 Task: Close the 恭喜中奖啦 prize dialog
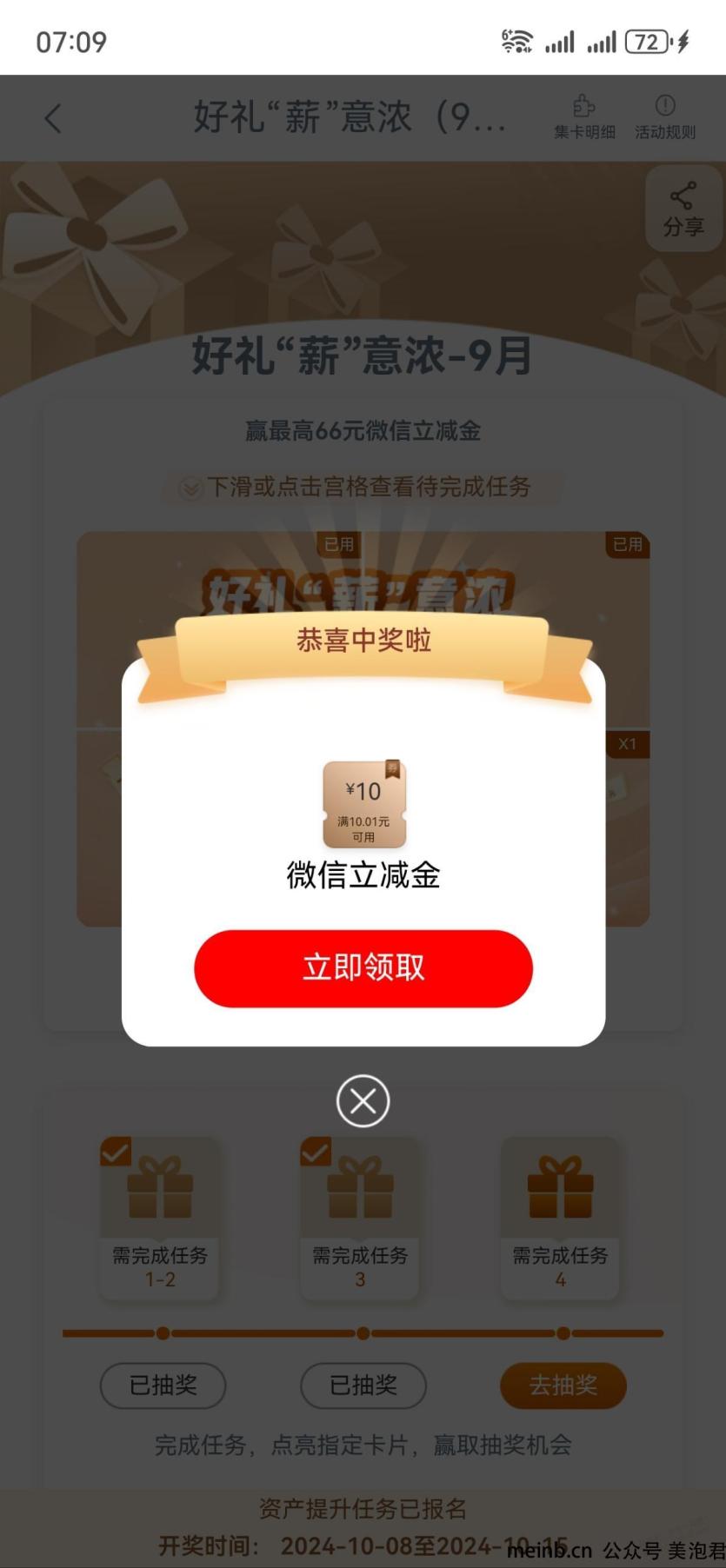pyautogui.click(x=363, y=1101)
